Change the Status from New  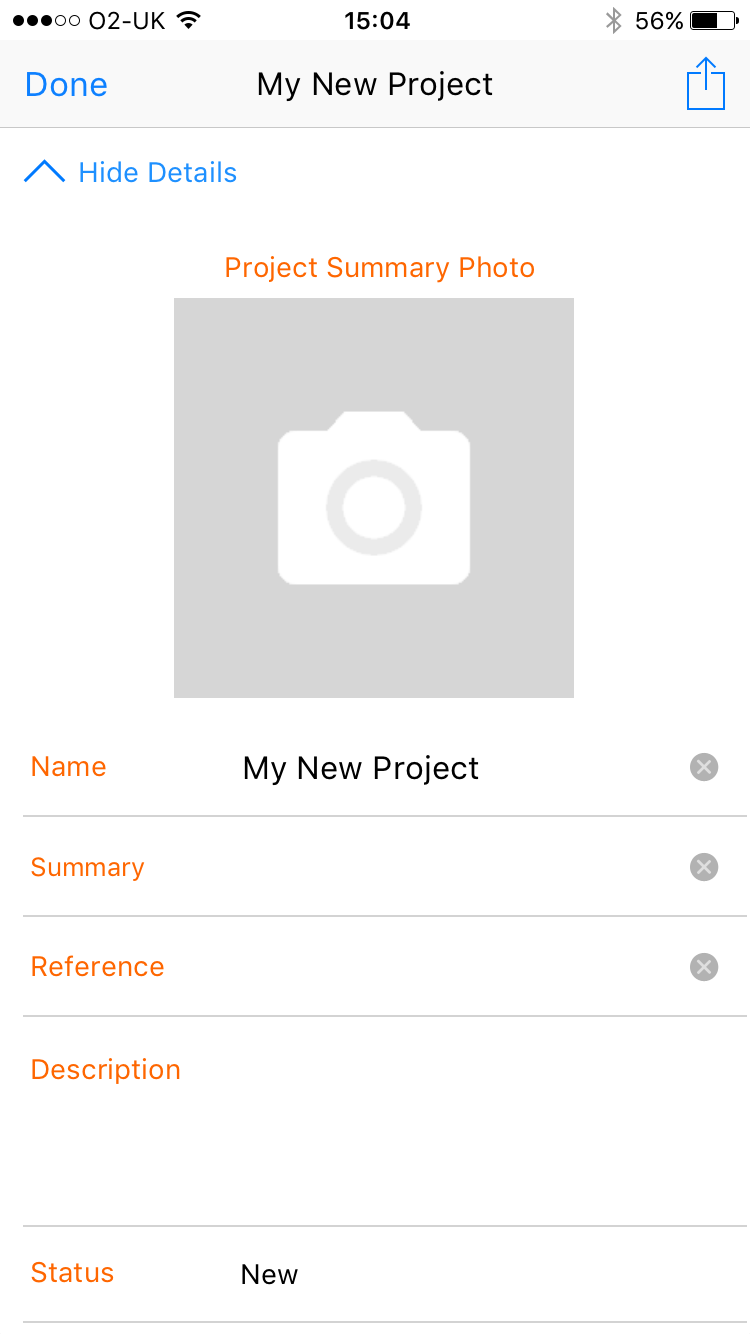tap(385, 1274)
